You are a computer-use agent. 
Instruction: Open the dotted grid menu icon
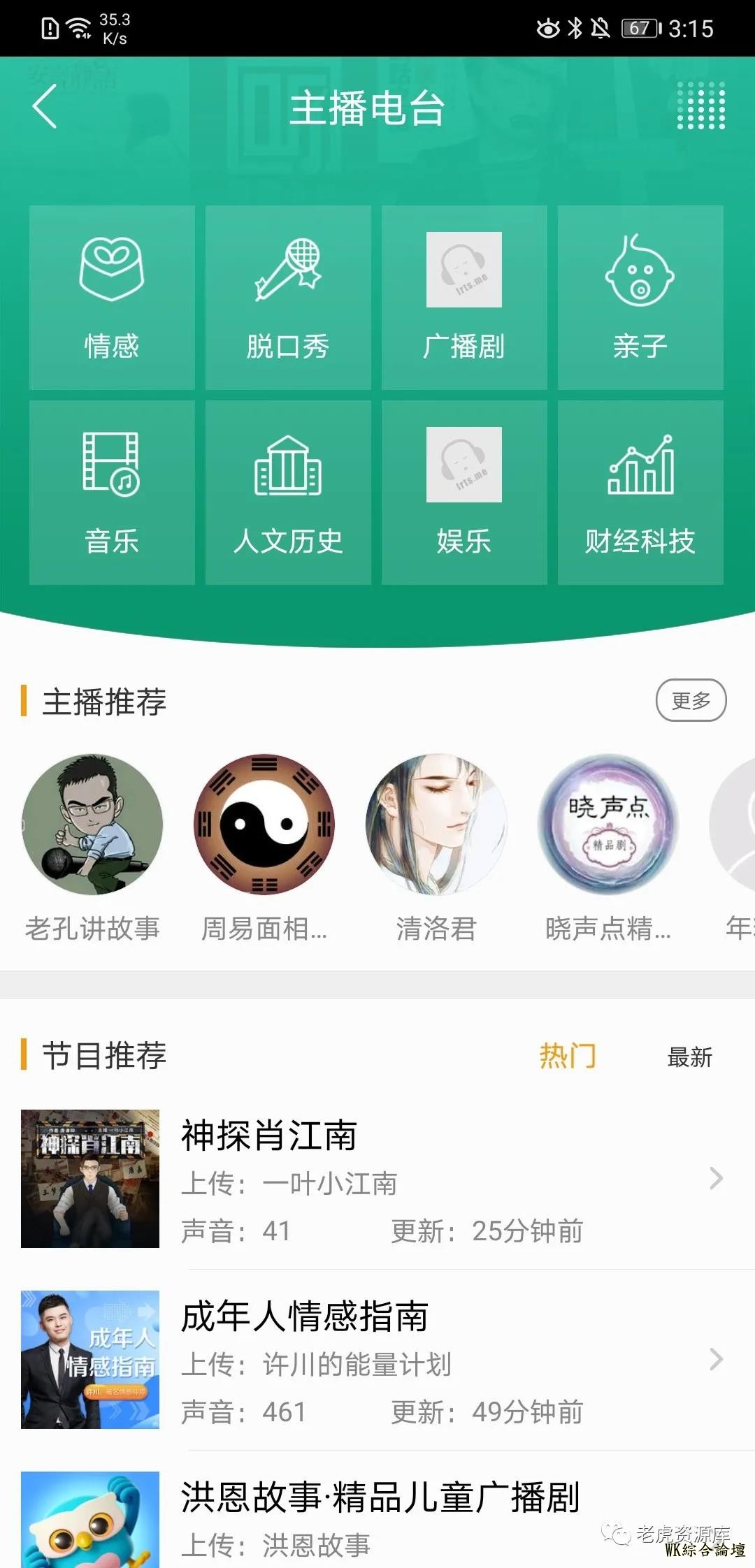point(701,106)
